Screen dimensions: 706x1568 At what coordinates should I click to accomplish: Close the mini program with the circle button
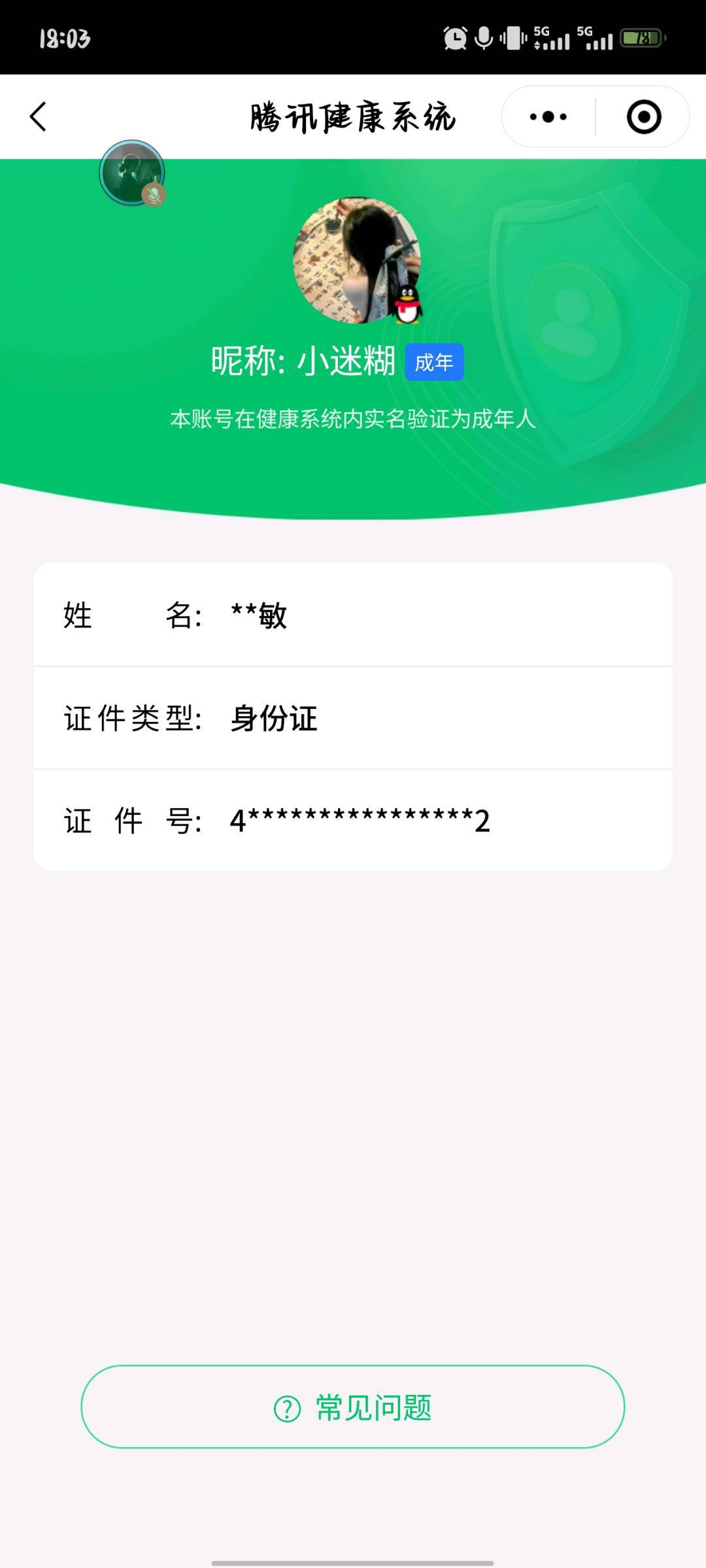(x=644, y=117)
